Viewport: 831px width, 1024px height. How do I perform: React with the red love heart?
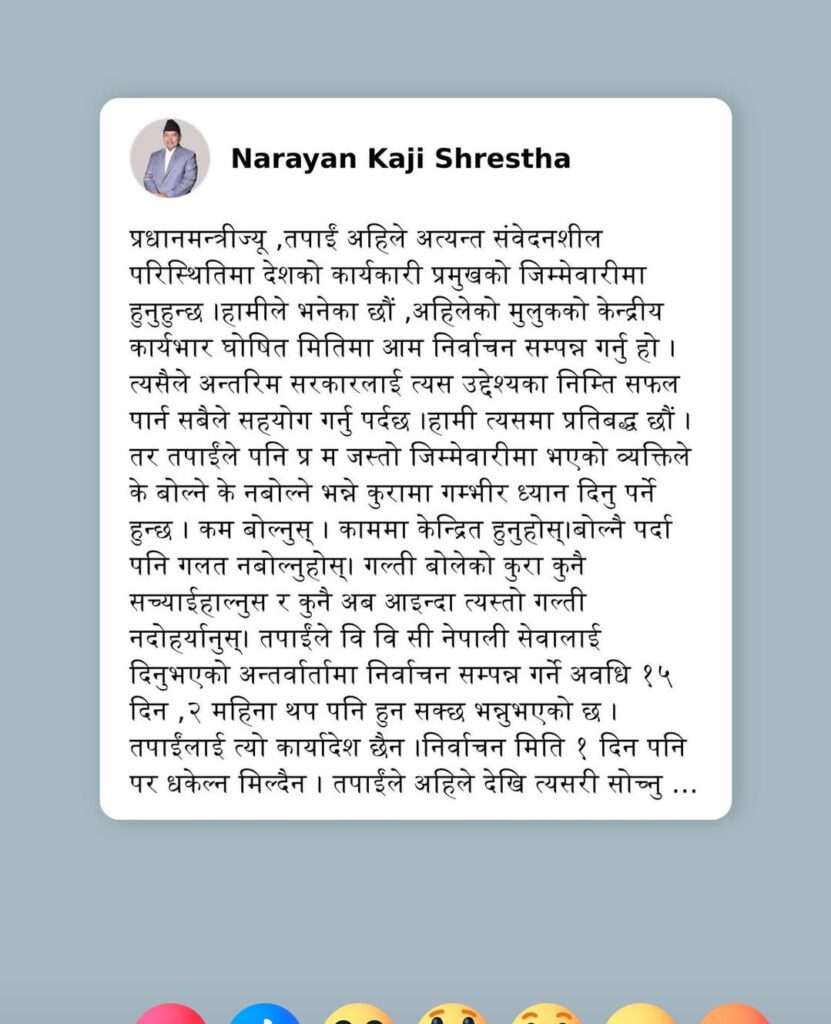point(170,1014)
